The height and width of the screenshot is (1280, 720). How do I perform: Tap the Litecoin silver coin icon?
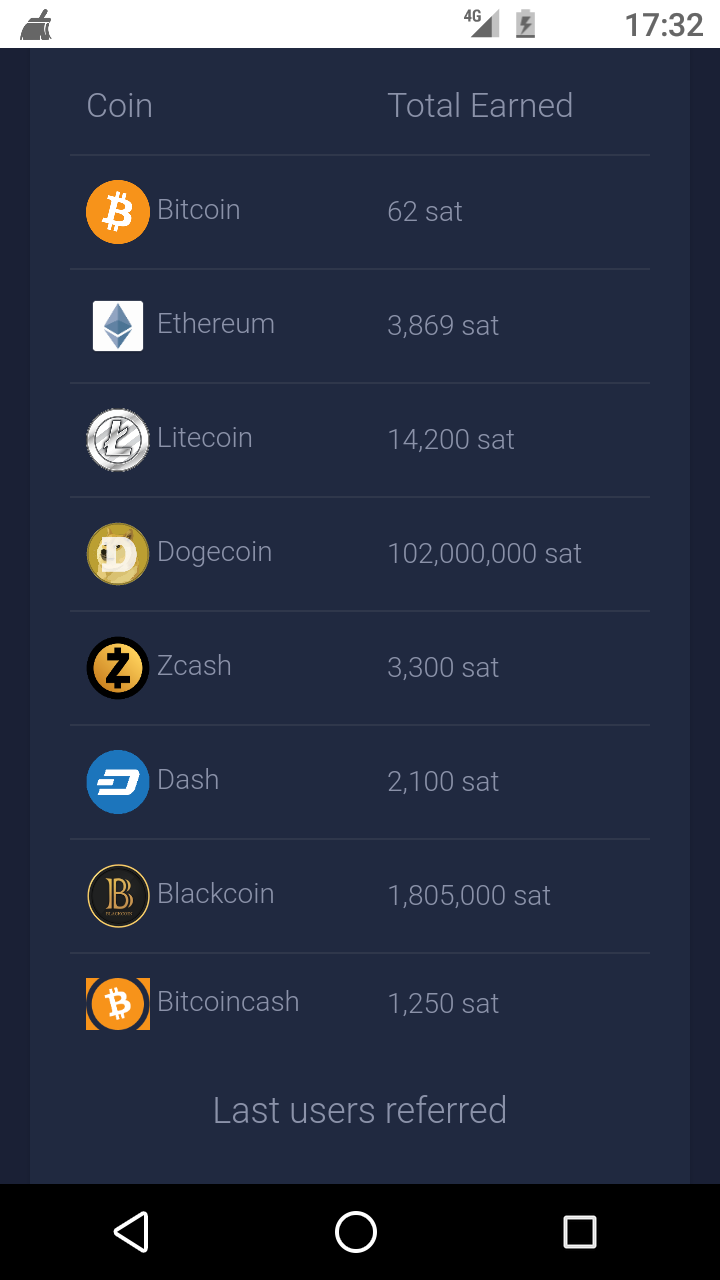pyautogui.click(x=117, y=439)
